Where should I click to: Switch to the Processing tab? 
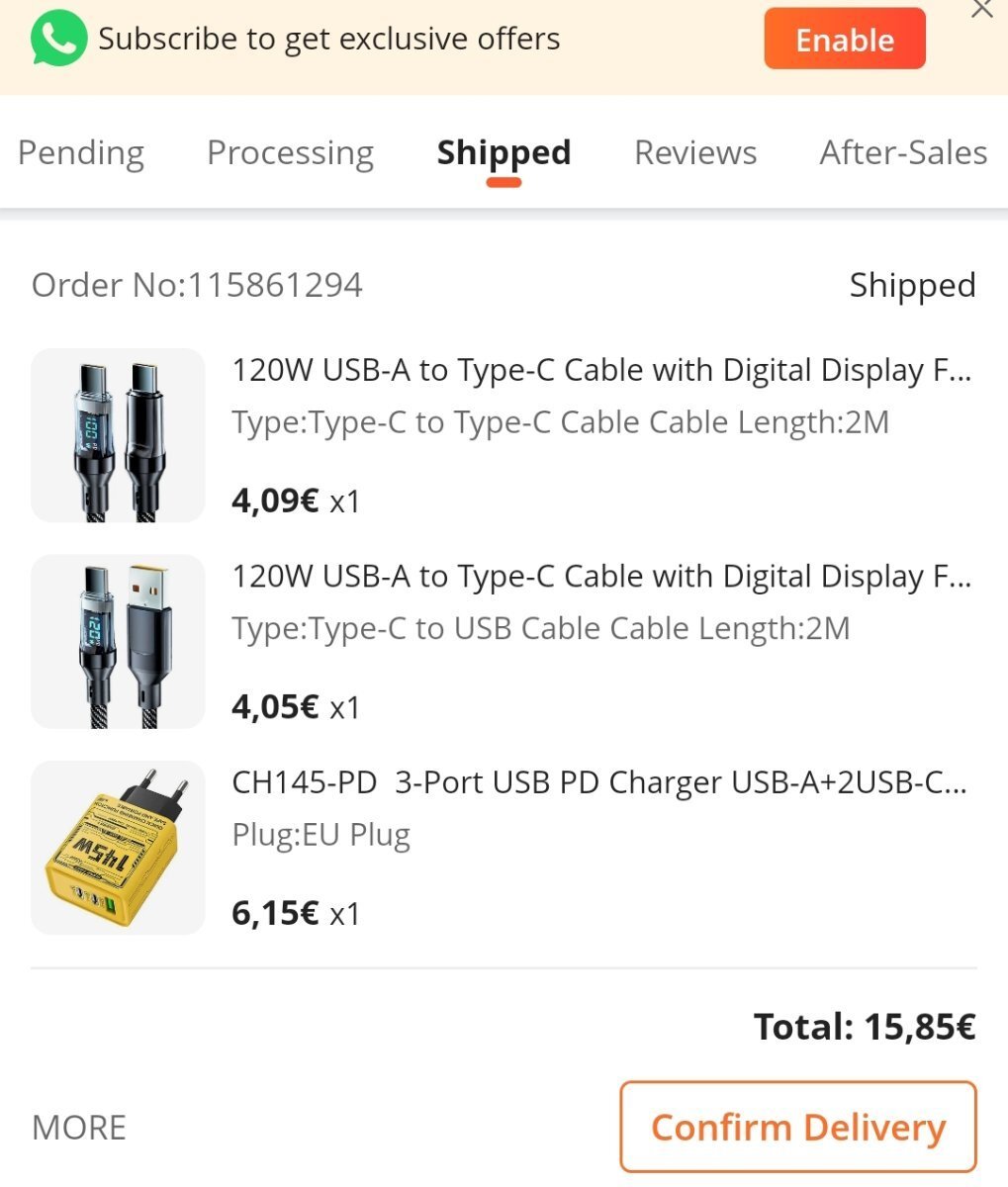(290, 153)
